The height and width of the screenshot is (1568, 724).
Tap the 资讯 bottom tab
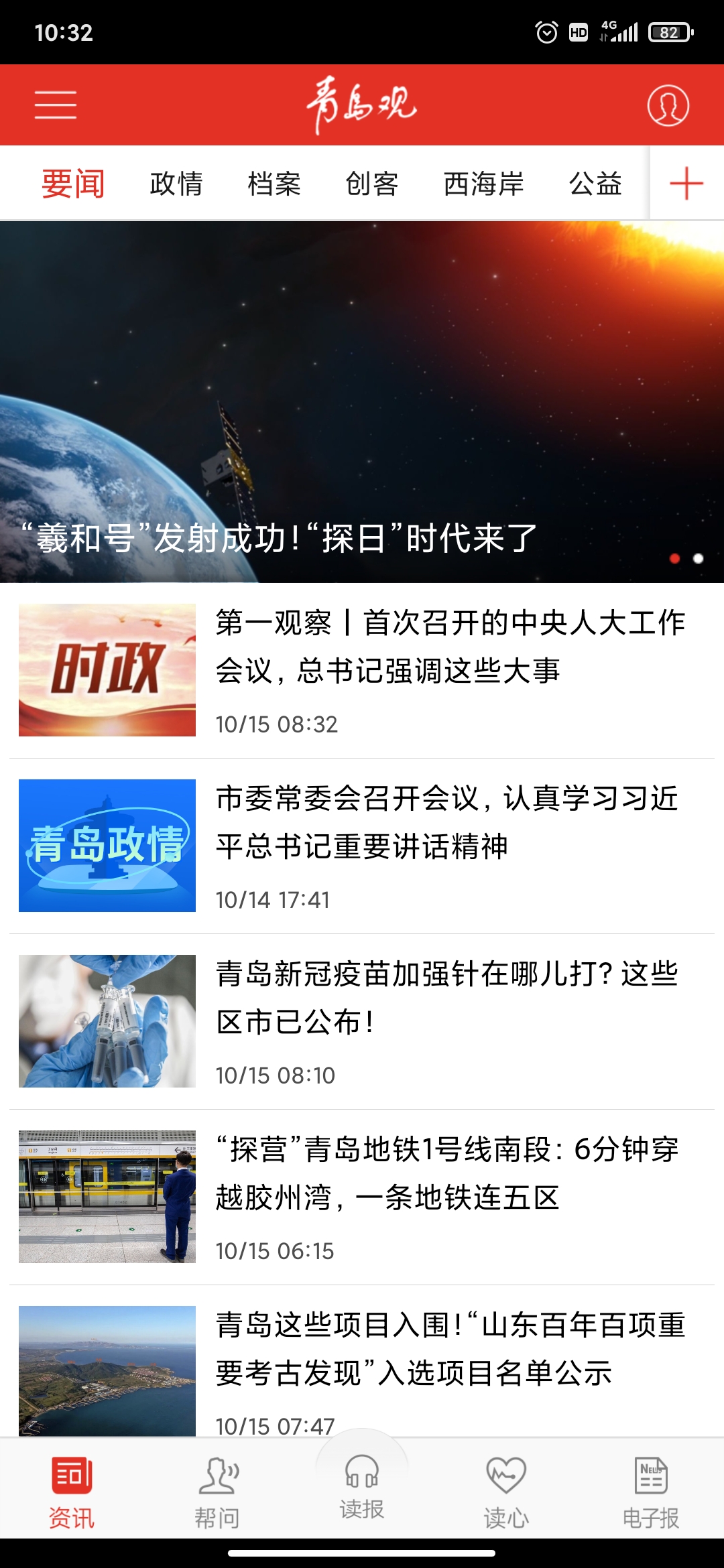[72, 1488]
